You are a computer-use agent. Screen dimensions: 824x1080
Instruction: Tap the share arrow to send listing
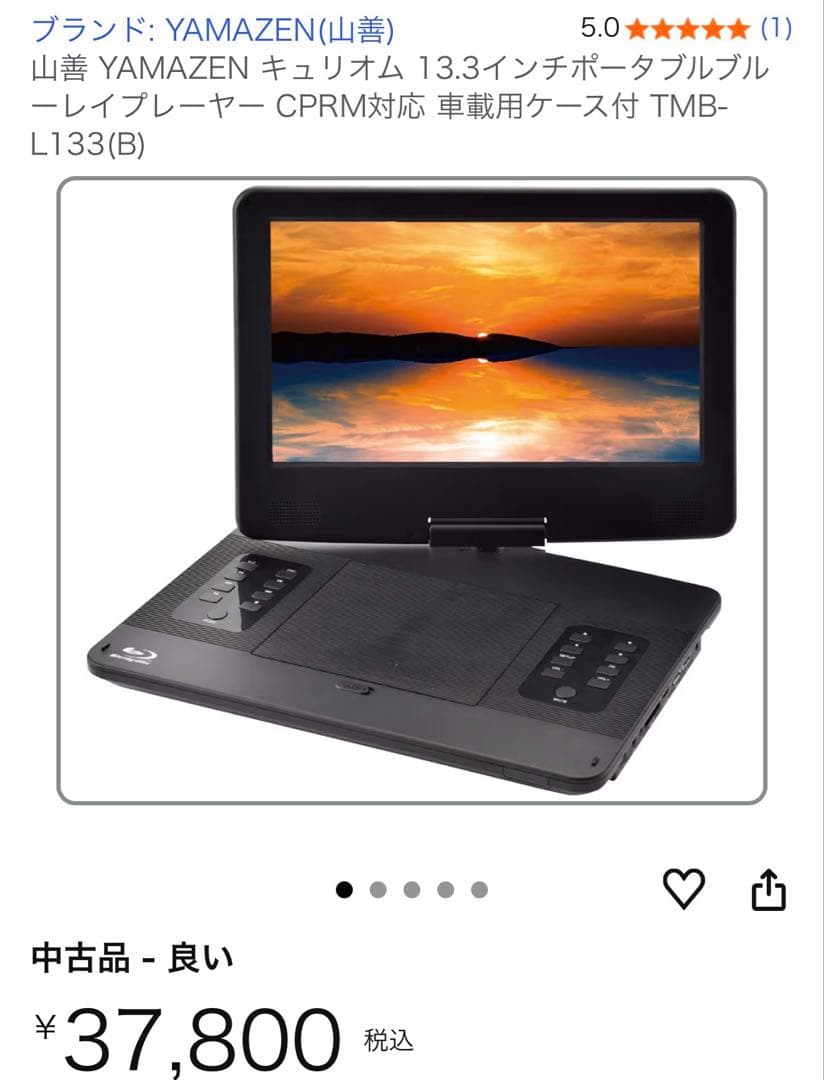767,887
